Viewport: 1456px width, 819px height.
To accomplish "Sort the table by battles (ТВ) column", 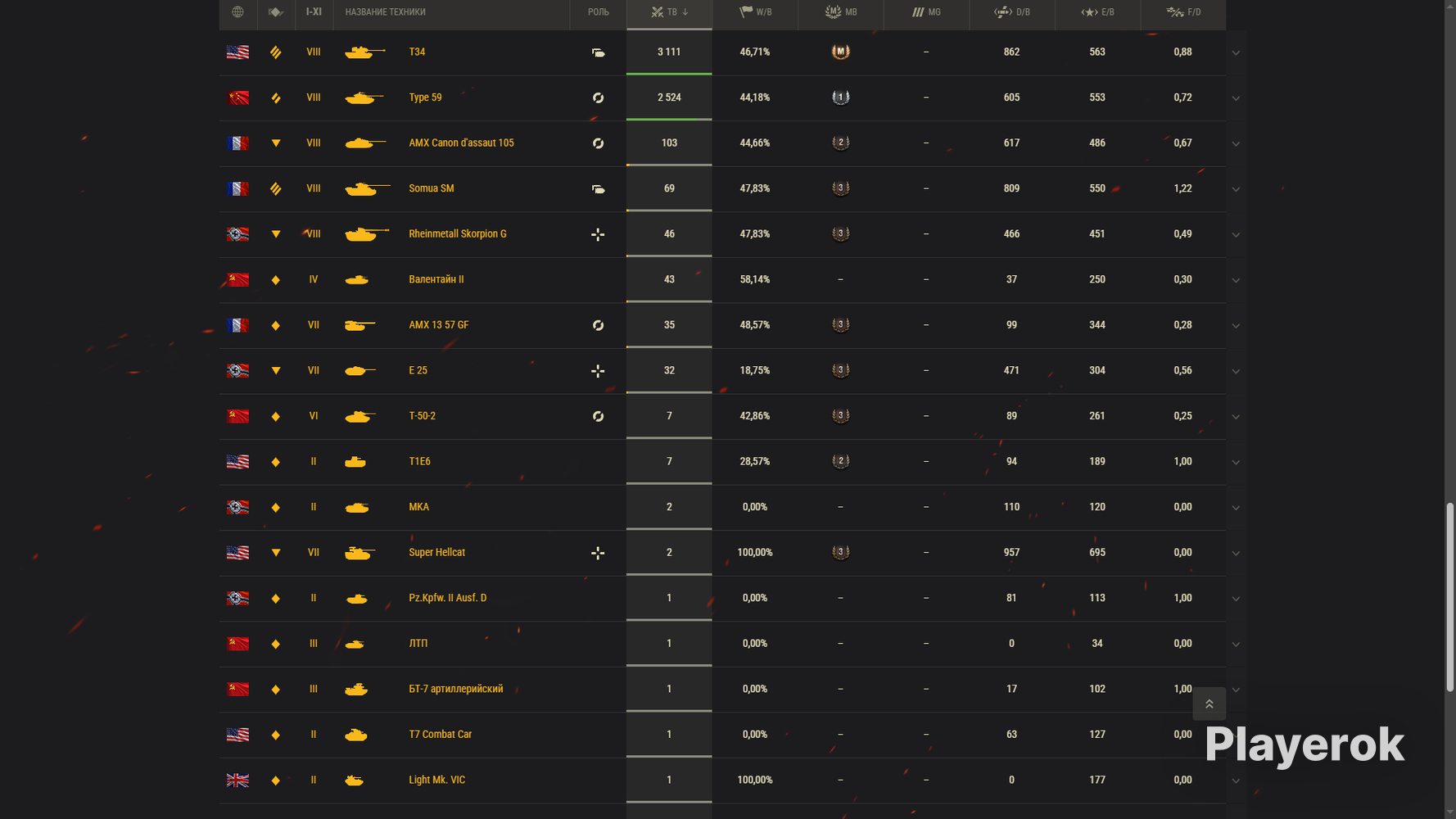I will [669, 12].
